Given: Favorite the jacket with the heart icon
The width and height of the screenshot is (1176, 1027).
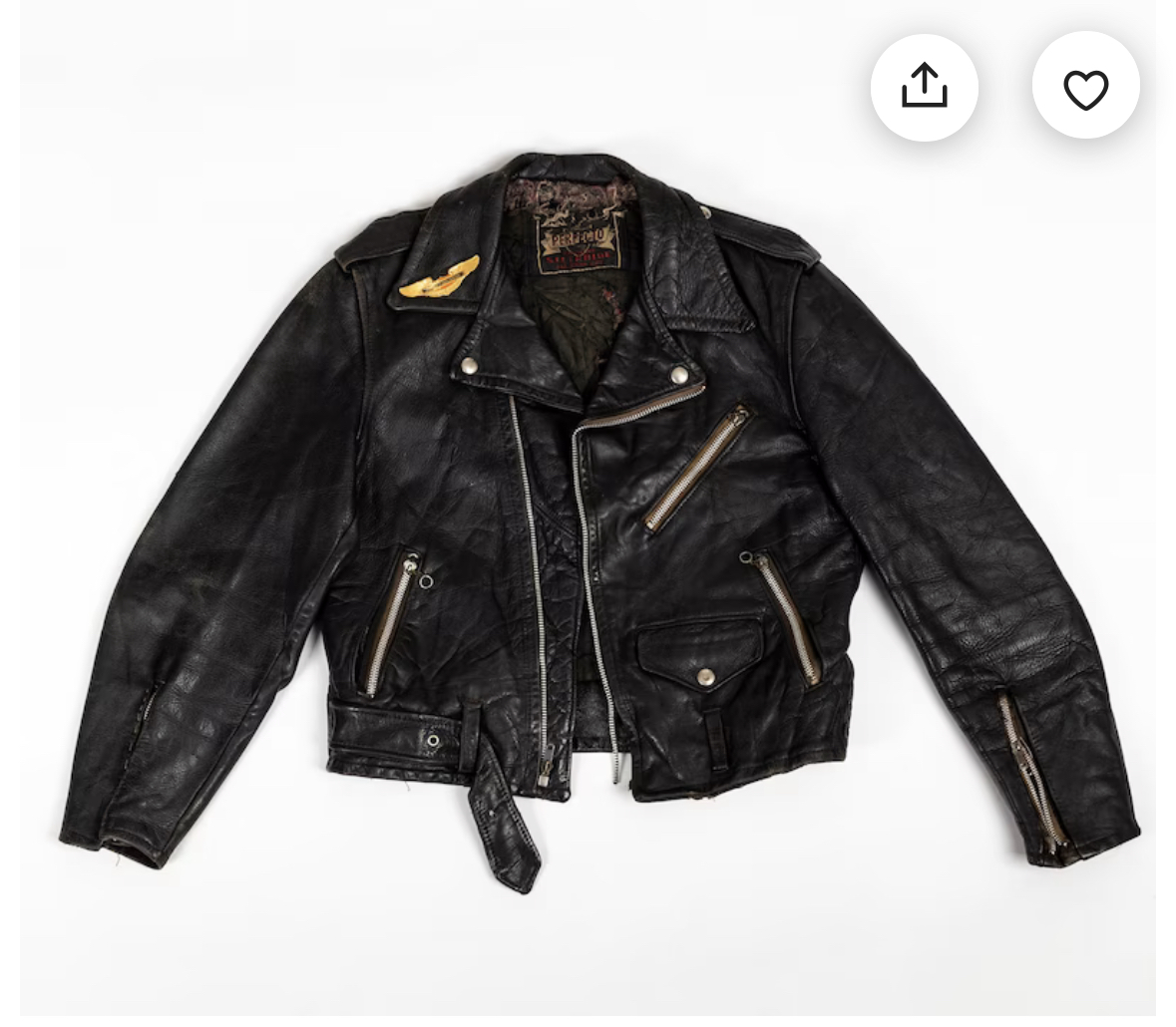Looking at the screenshot, I should pos(1085,90).
